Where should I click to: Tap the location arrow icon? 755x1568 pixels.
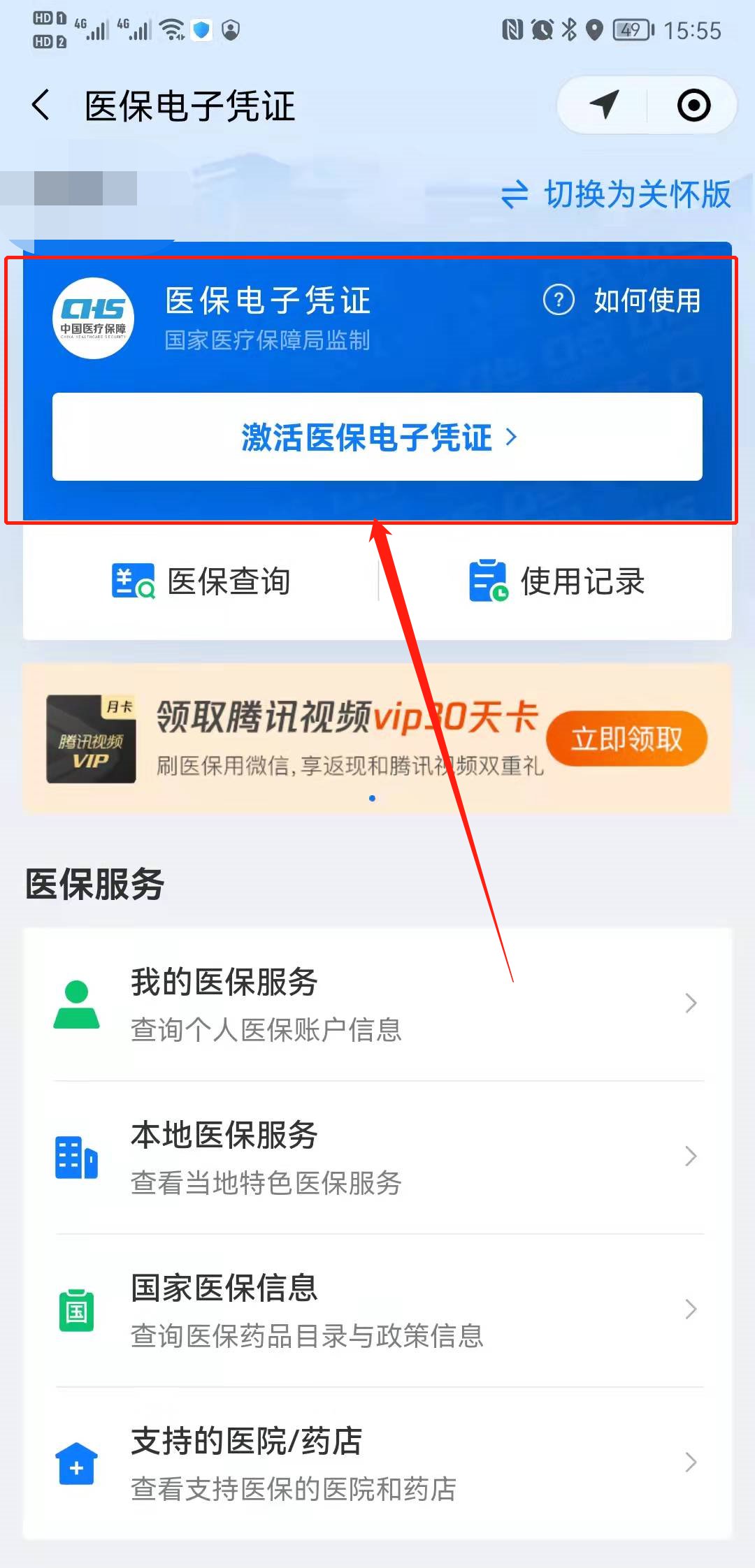[605, 106]
